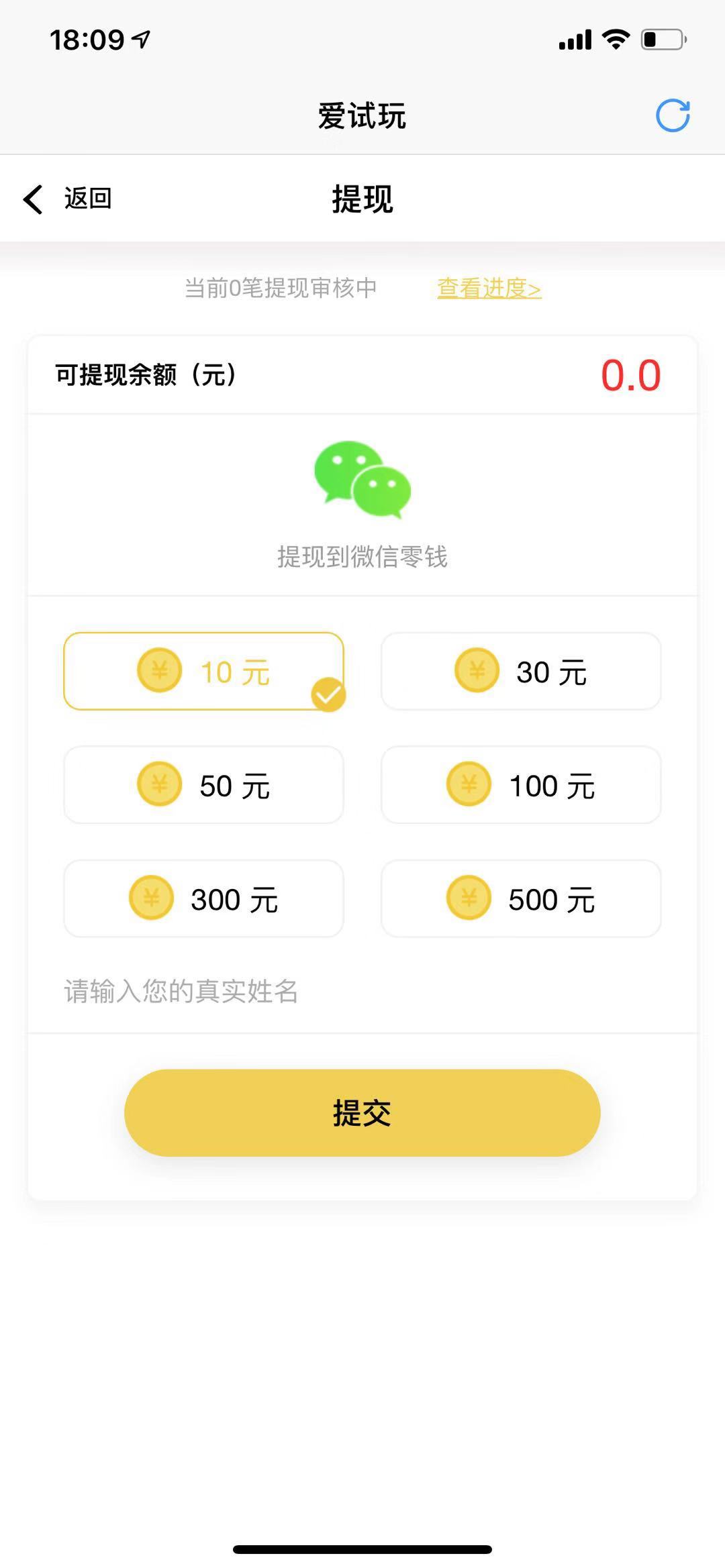Tap the coin icon beside 30 元
Screen dimensions: 725x1568
pyautogui.click(x=477, y=670)
